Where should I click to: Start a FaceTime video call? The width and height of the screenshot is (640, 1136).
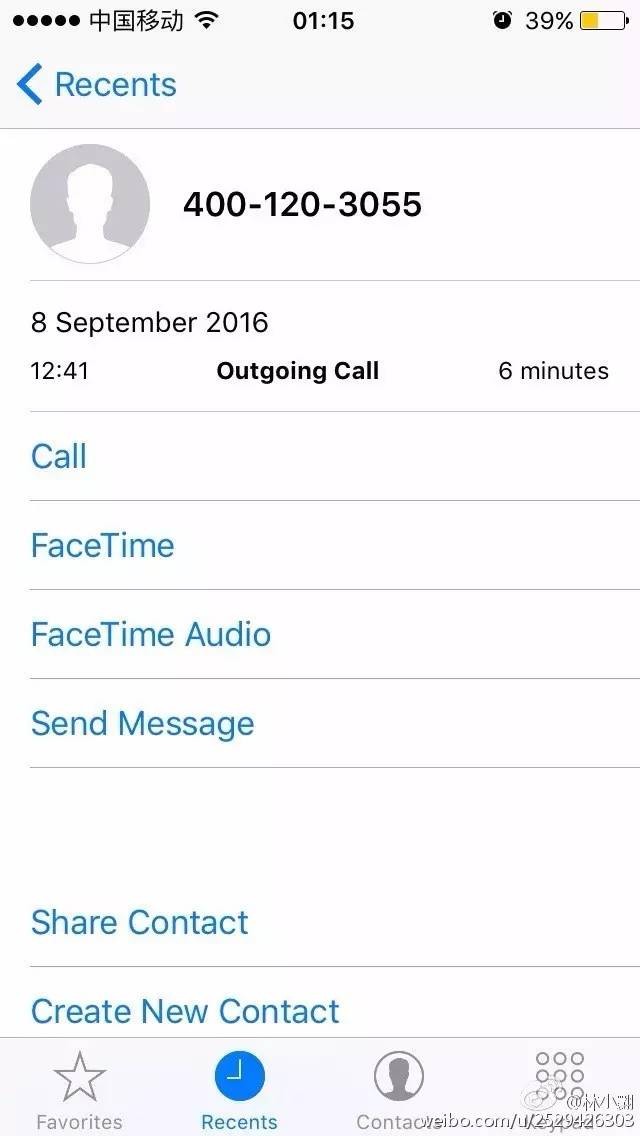click(x=102, y=545)
